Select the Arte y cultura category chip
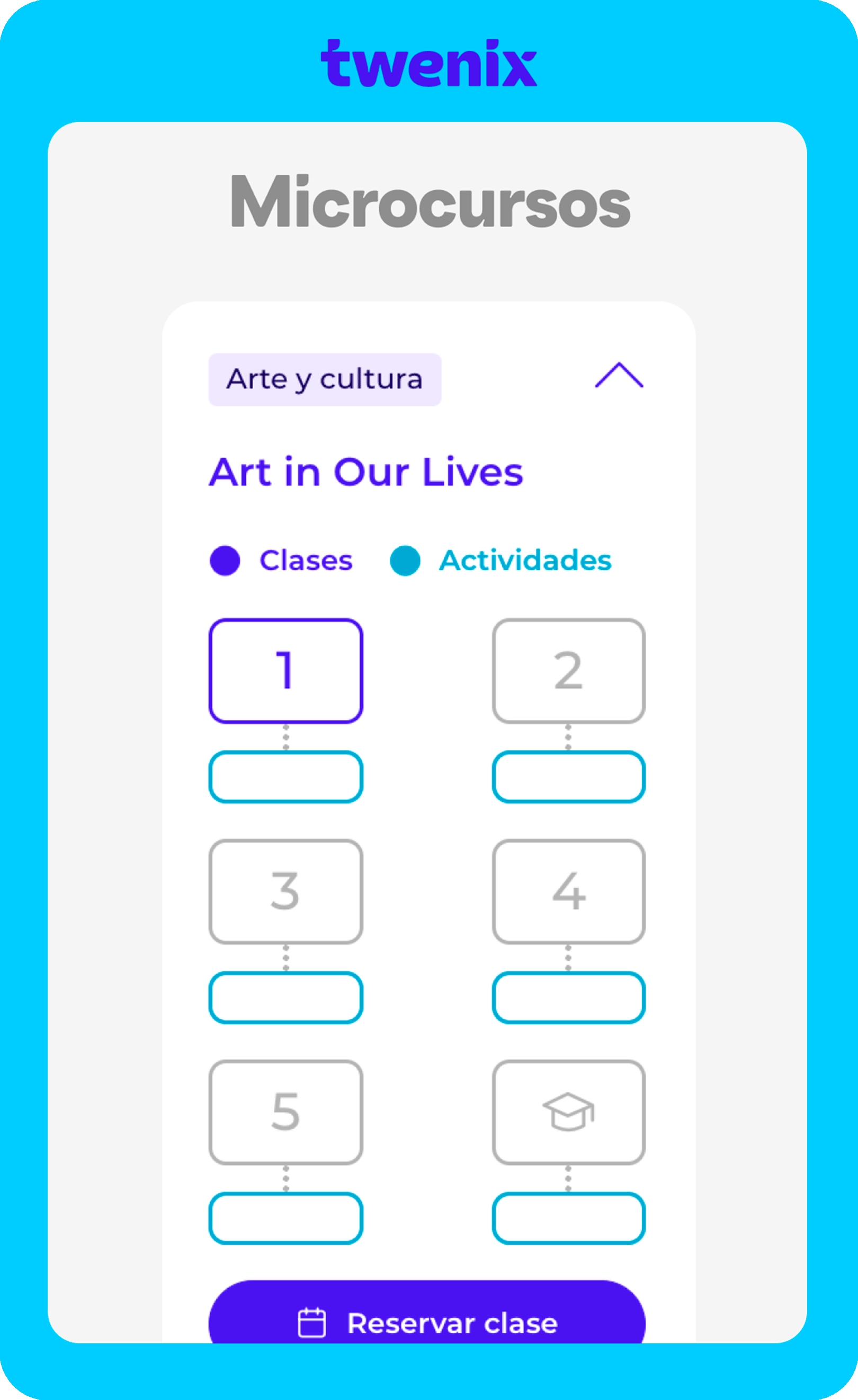The width and height of the screenshot is (858, 1400). [325, 379]
